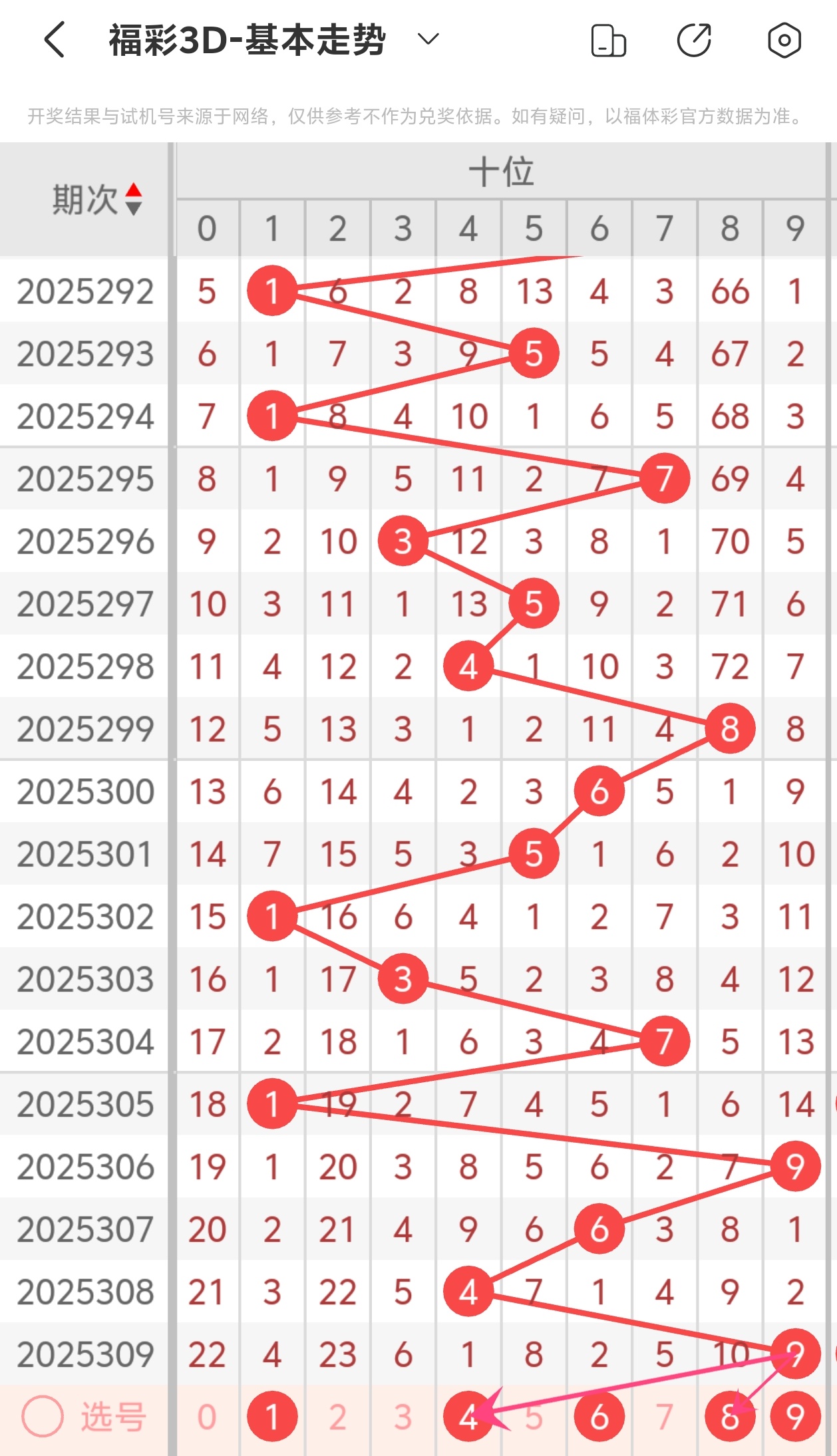Deselect number 4 in the 选号 row

pyautogui.click(x=468, y=1417)
